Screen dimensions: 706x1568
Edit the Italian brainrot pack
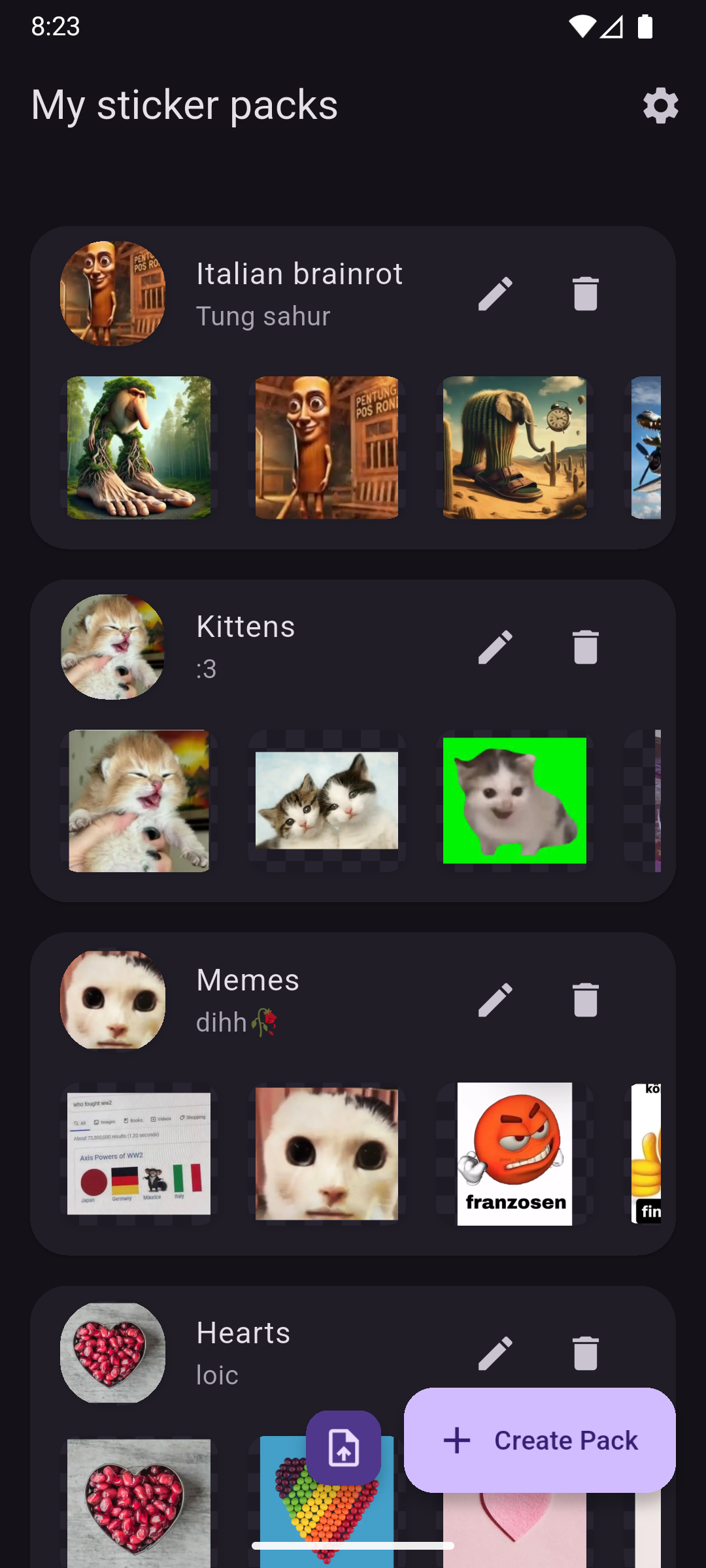pyautogui.click(x=495, y=294)
